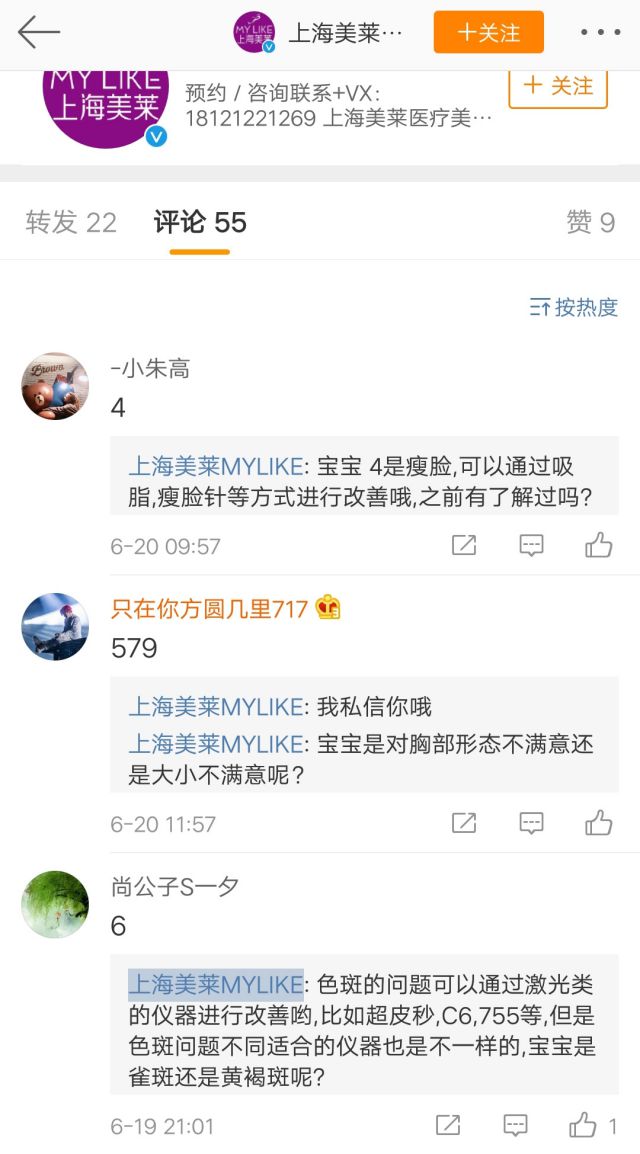Repost 尚公子S一夕's comment
This screenshot has height=1154, width=640.
449,1125
